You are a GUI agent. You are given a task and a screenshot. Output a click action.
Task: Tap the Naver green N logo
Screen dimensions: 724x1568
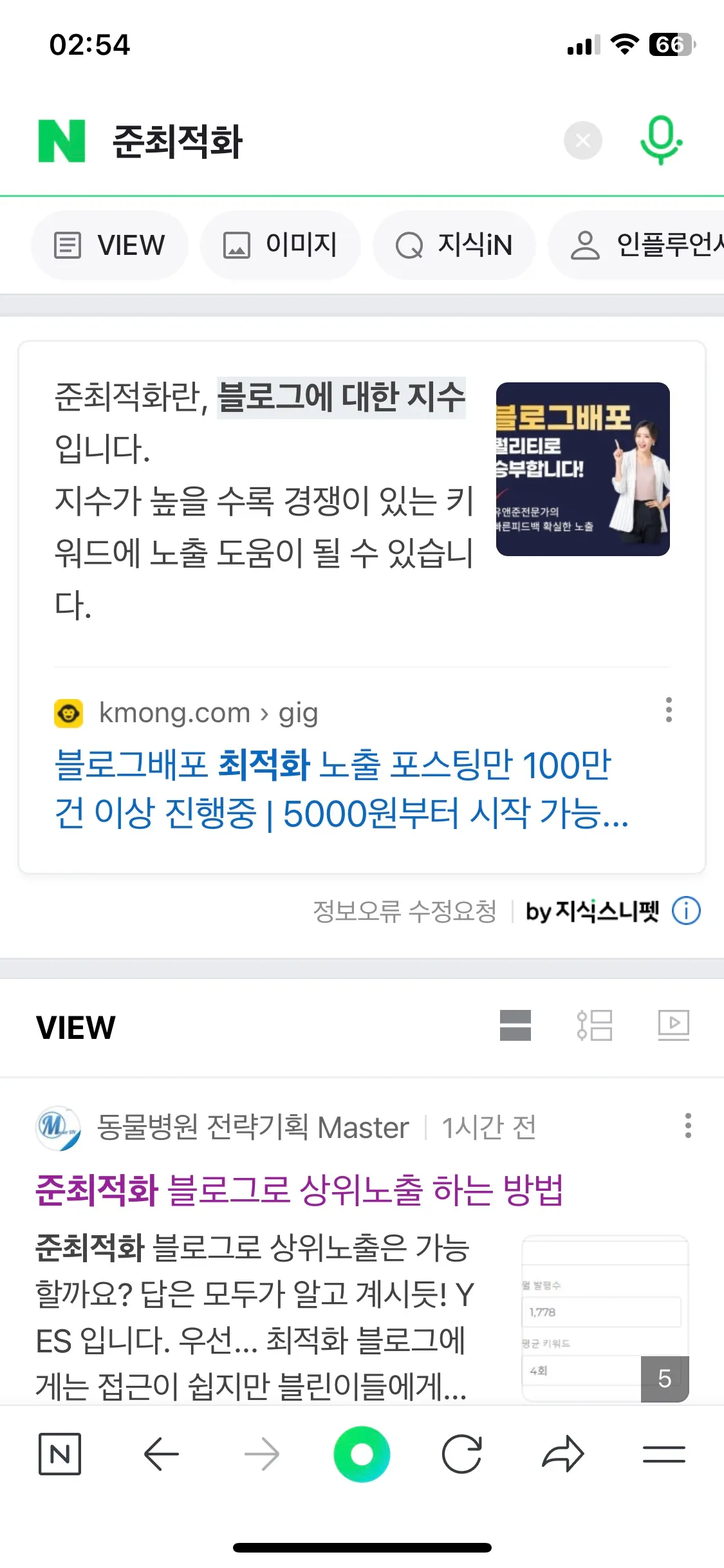point(60,139)
